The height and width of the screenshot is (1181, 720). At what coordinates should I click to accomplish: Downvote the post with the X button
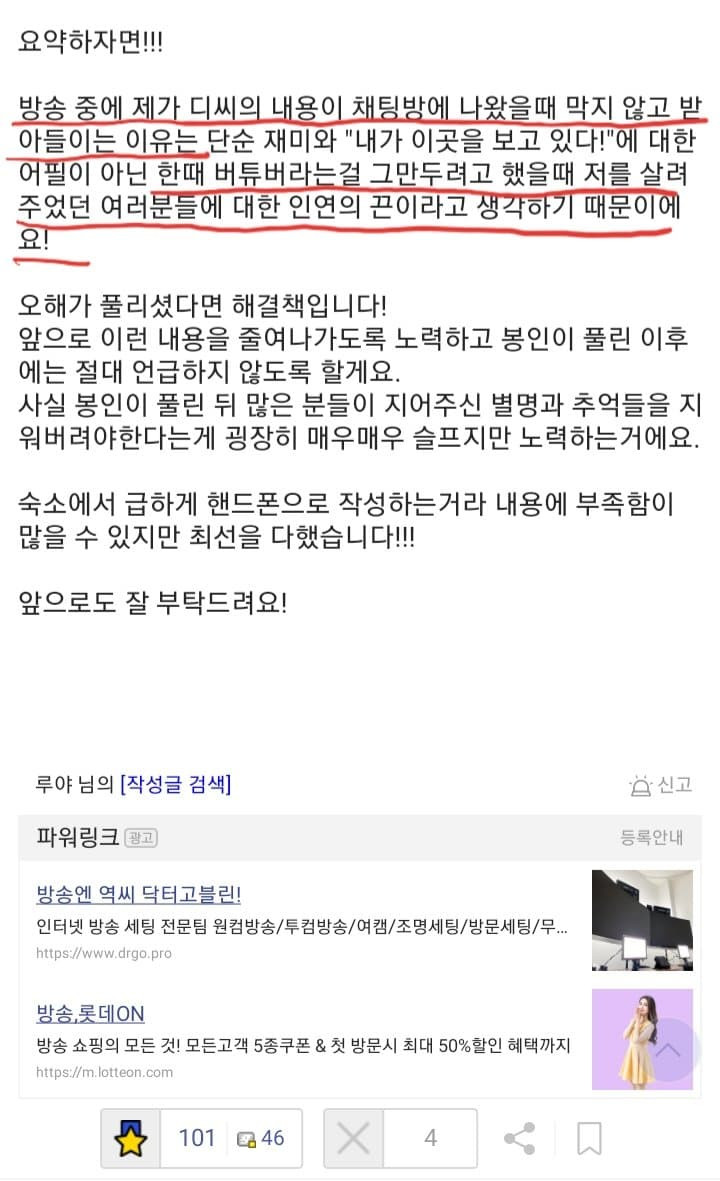point(354,1139)
